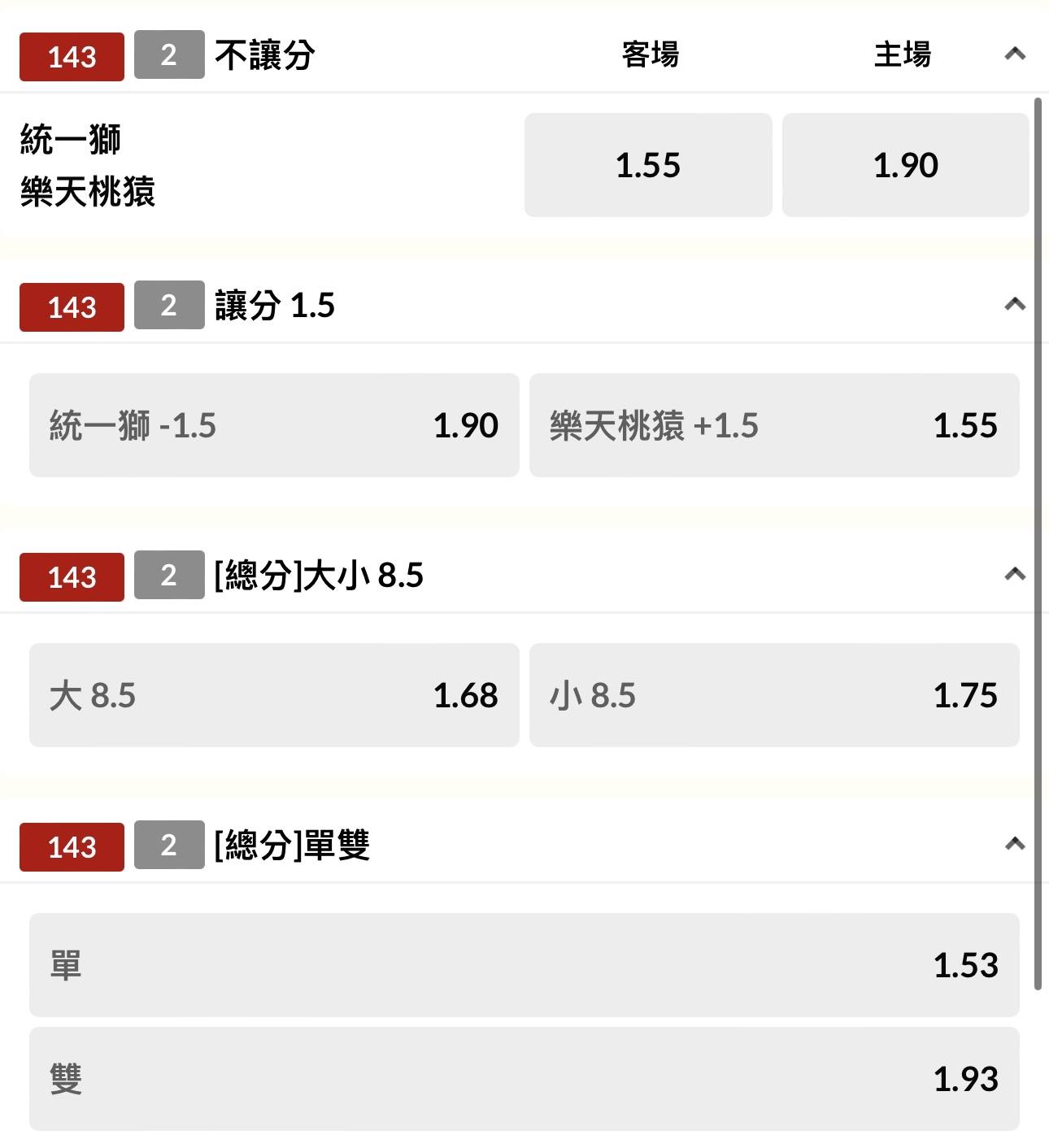1049x1148 pixels.
Task: Pick 單 at odds 1.53
Action: pyautogui.click(x=524, y=965)
